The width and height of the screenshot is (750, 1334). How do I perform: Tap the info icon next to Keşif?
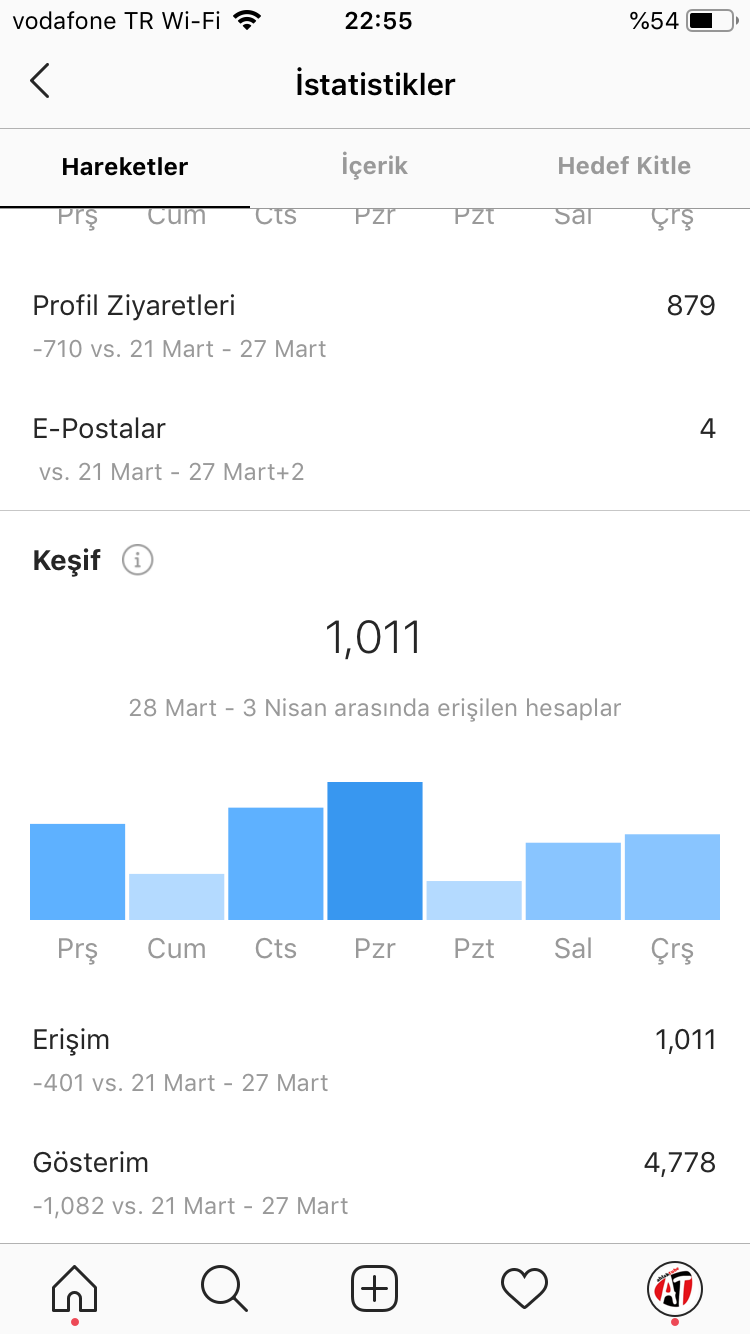click(x=138, y=560)
